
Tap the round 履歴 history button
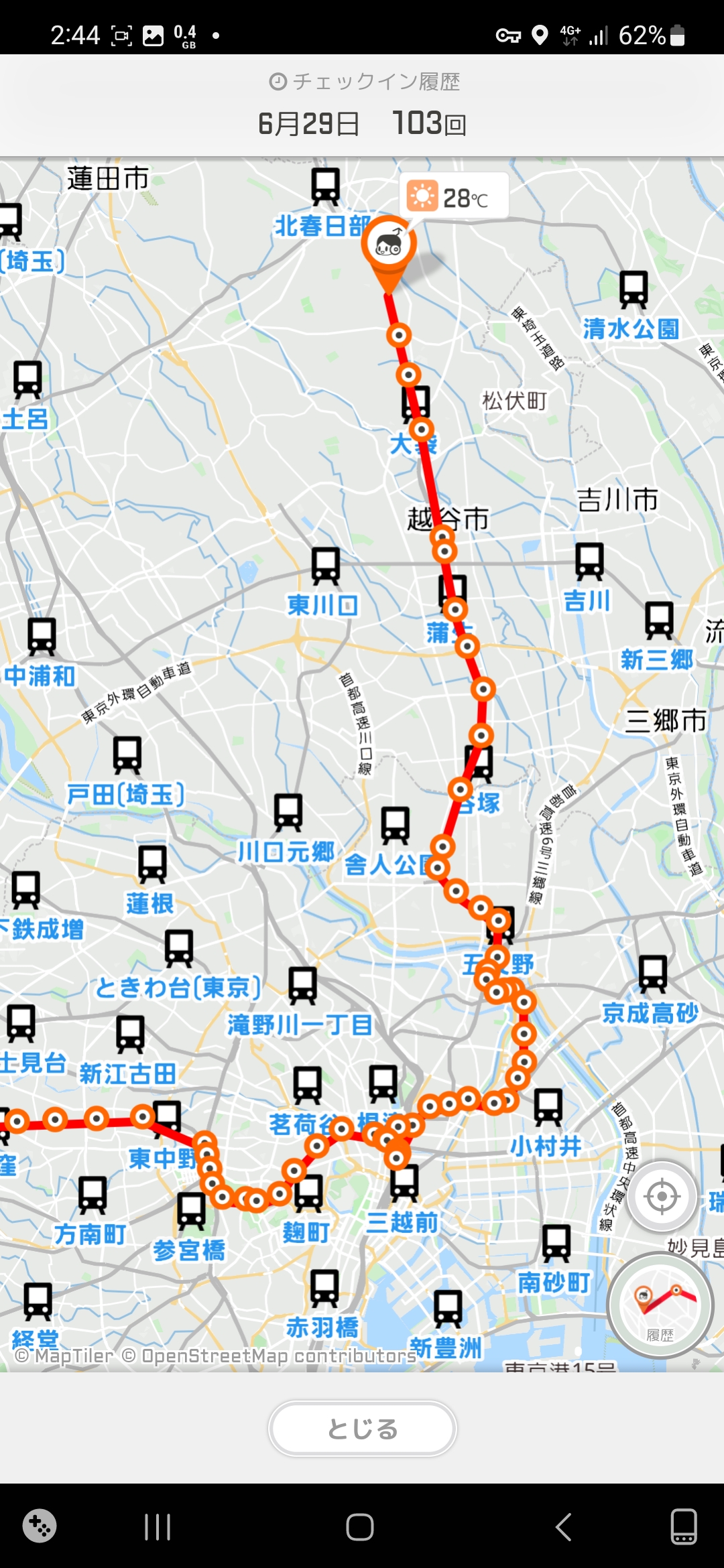(x=660, y=1305)
